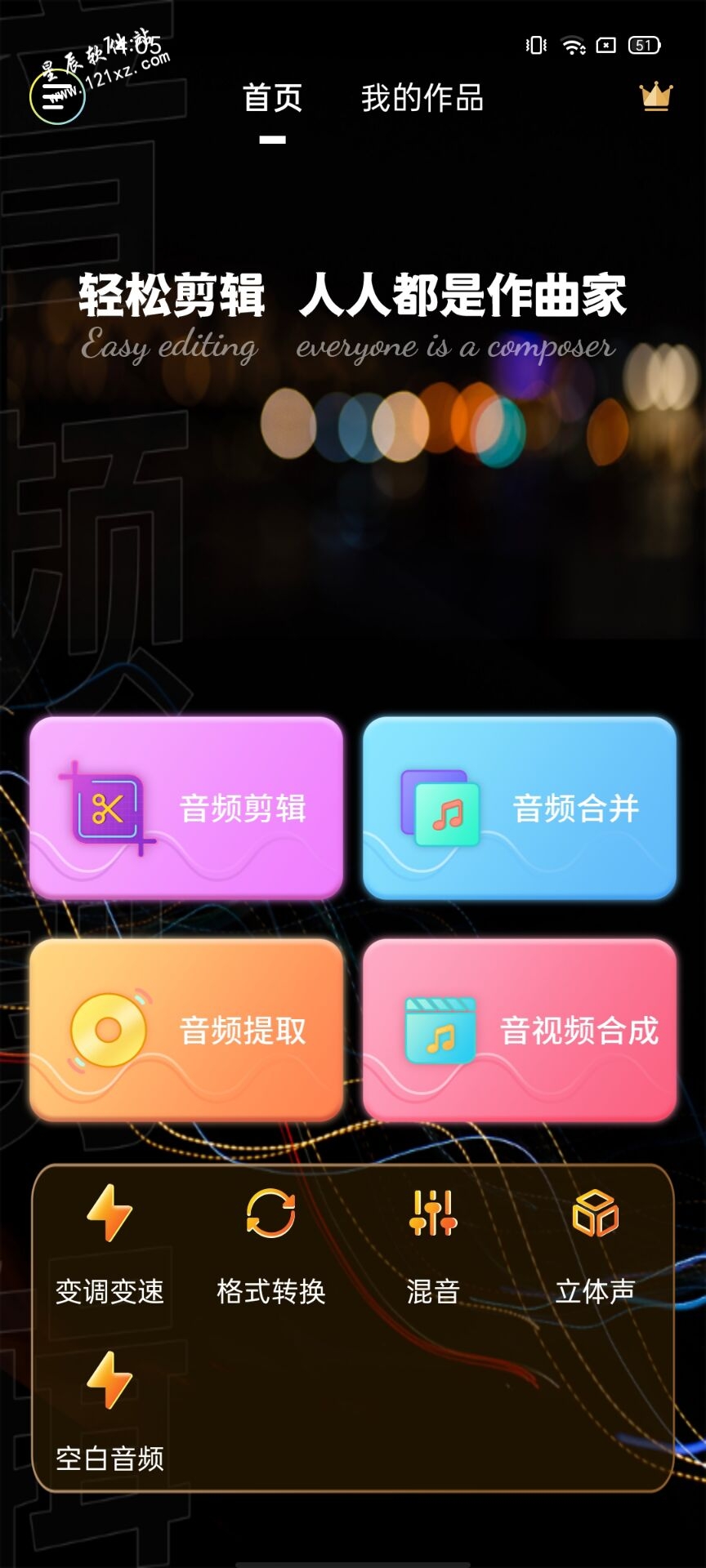Open the 音频剪辑 card

(186, 808)
